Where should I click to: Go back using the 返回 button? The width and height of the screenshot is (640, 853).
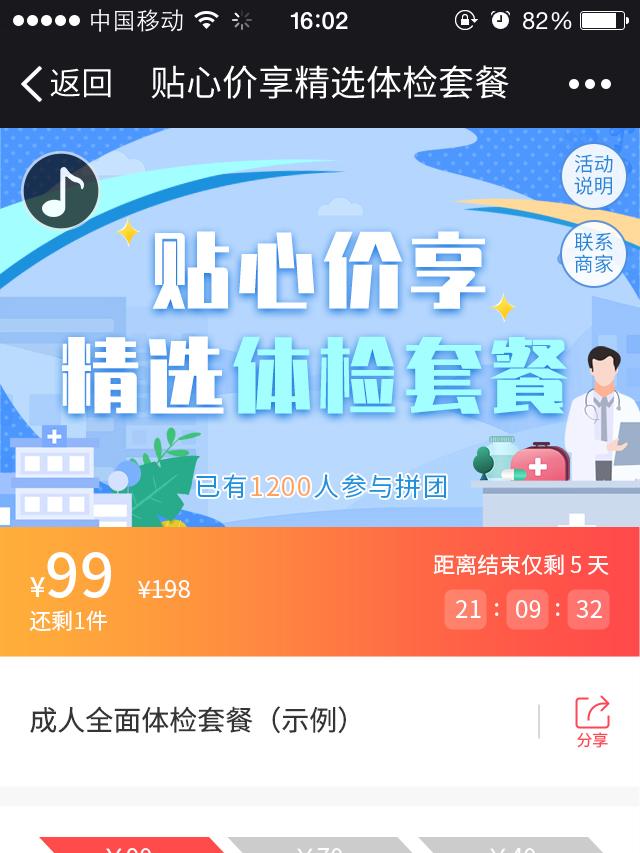point(66,84)
